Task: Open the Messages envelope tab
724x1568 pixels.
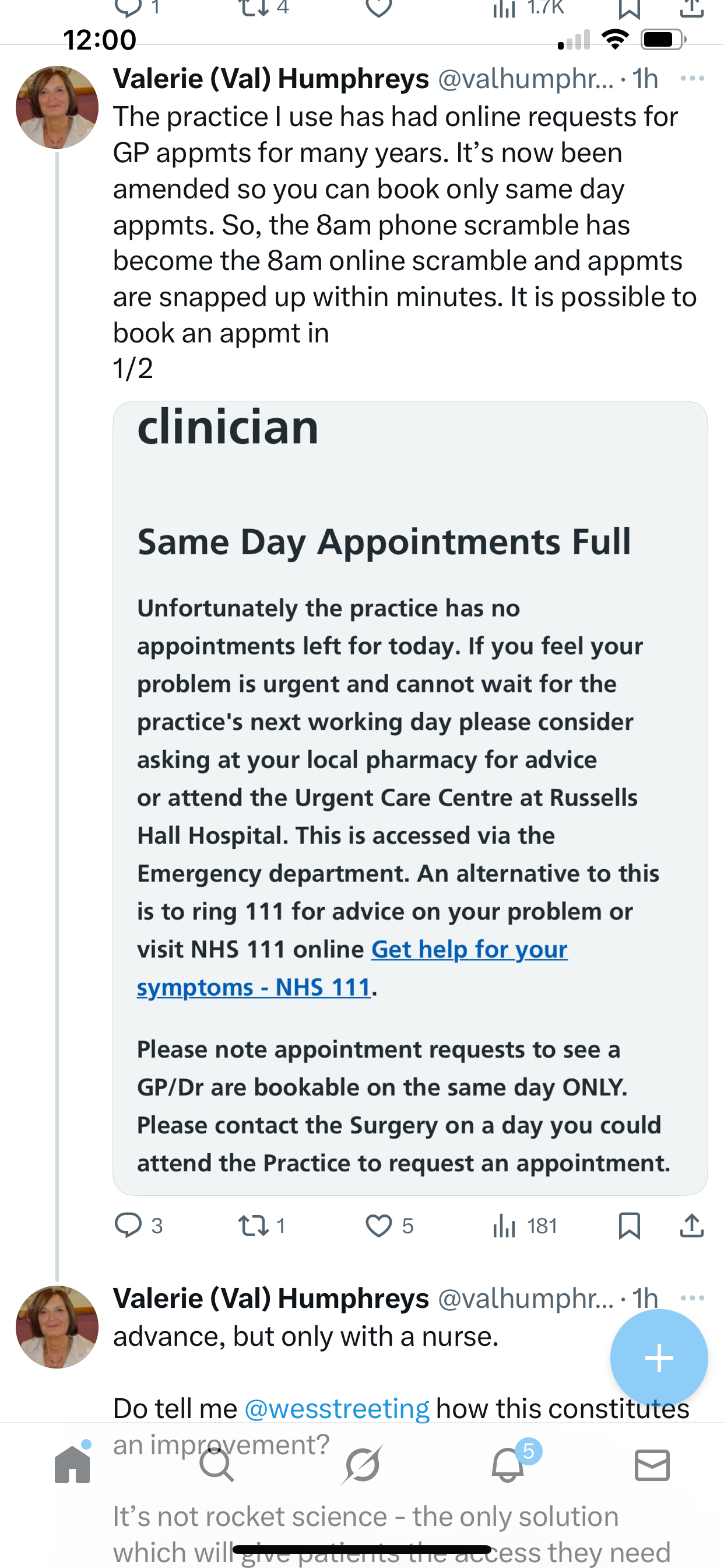Action: coord(652,1465)
